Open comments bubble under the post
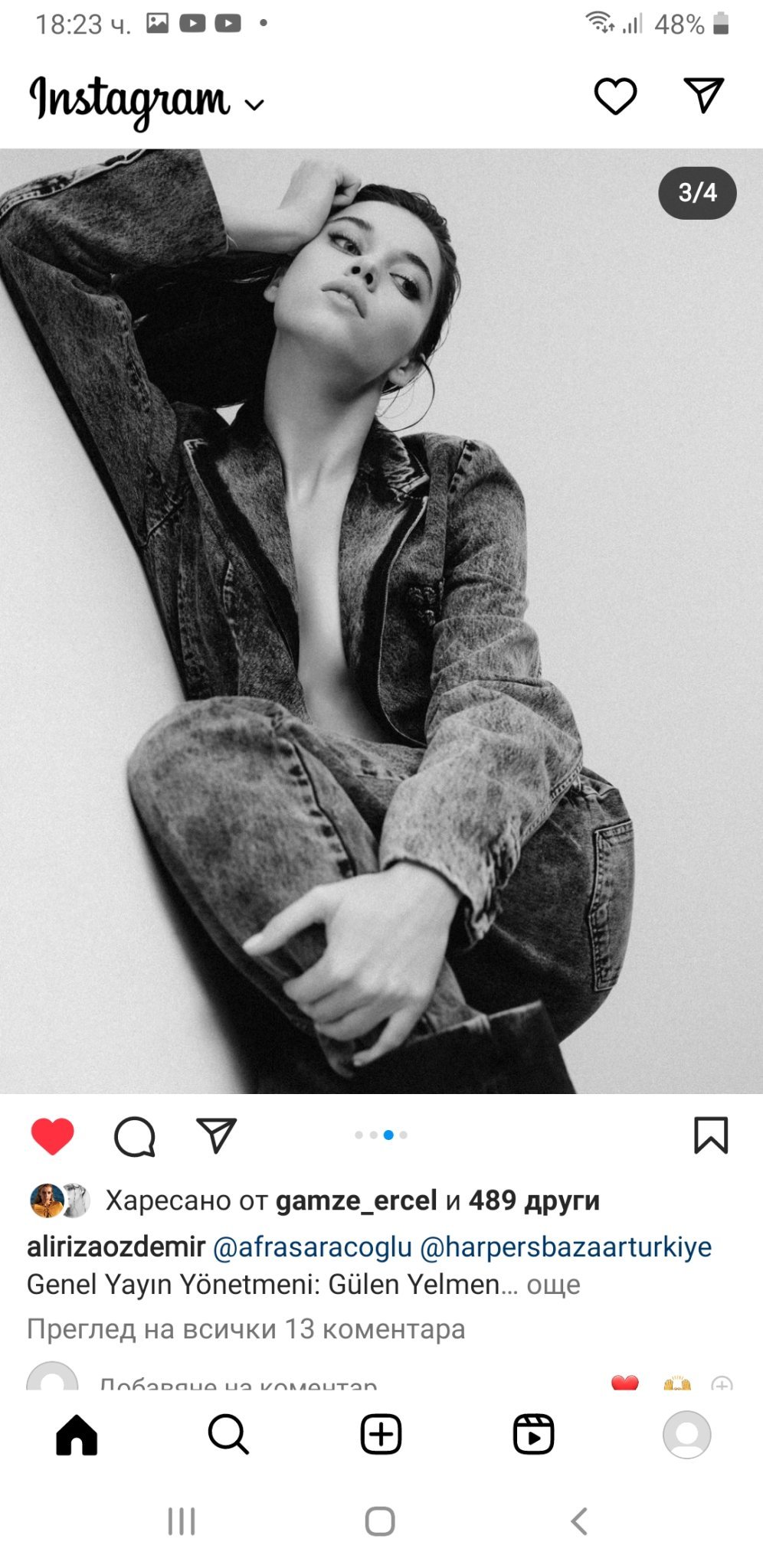Image resolution: width=763 pixels, height=1568 pixels. coord(135,1135)
